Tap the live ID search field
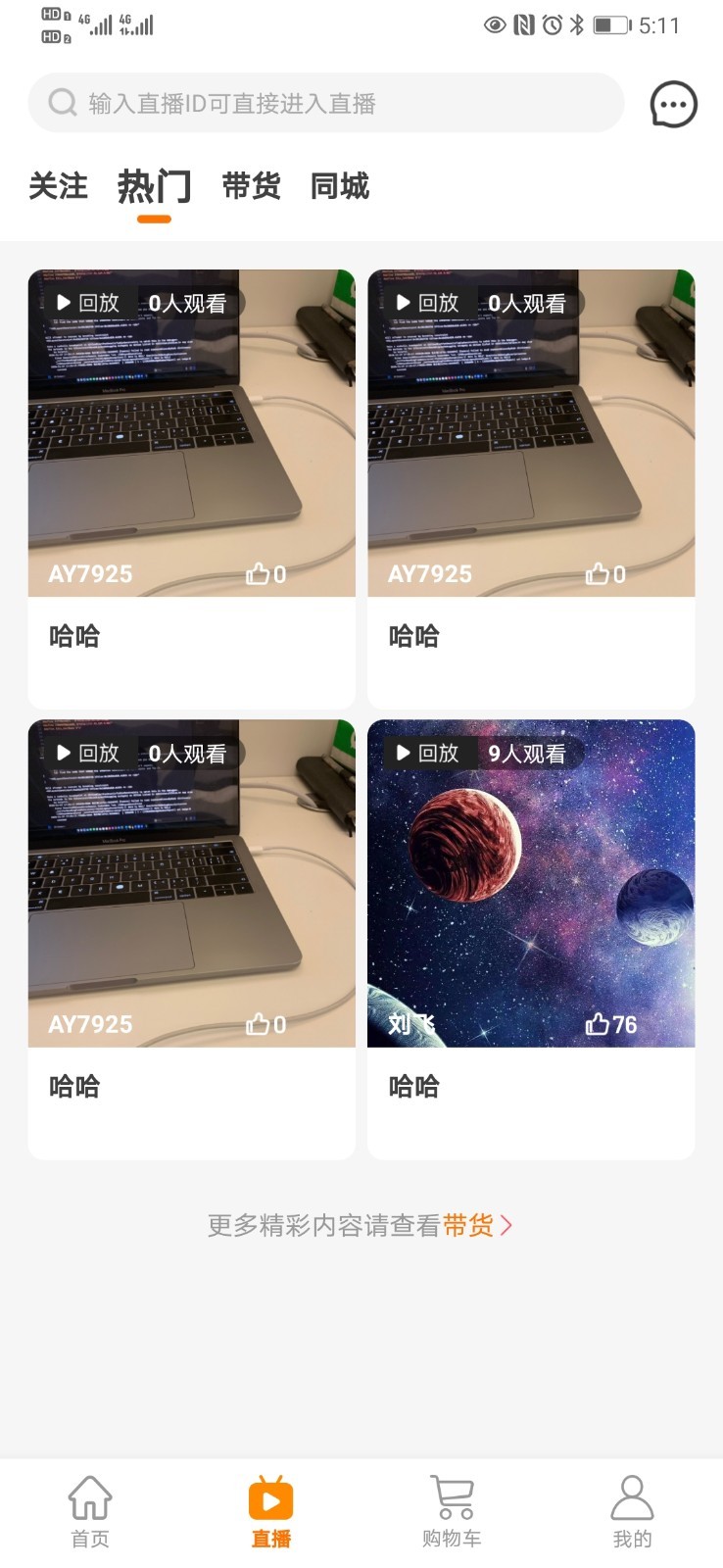The height and width of the screenshot is (1568, 723). pos(325,103)
